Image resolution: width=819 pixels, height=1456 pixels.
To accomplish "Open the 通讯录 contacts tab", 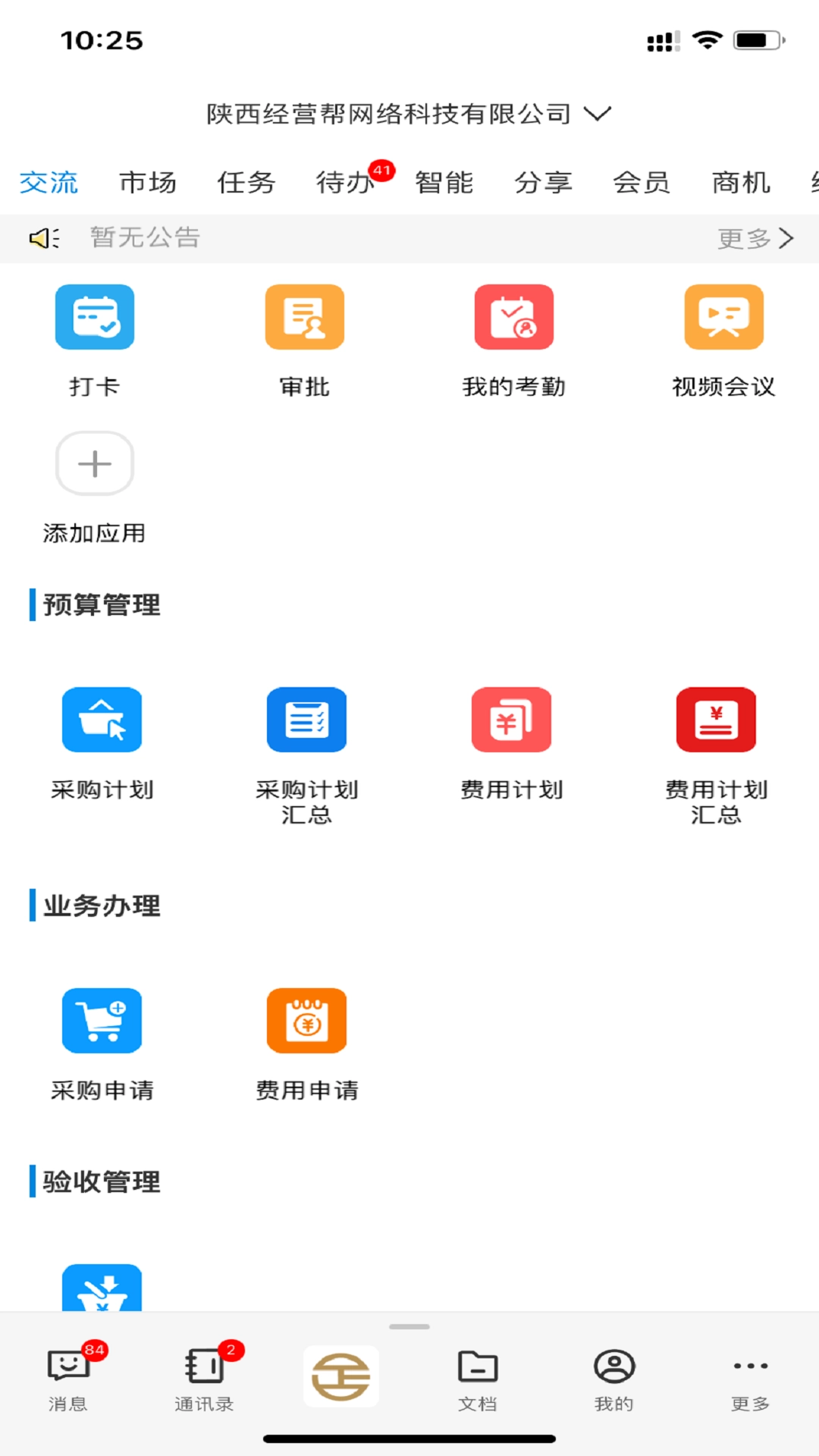I will pyautogui.click(x=203, y=1382).
